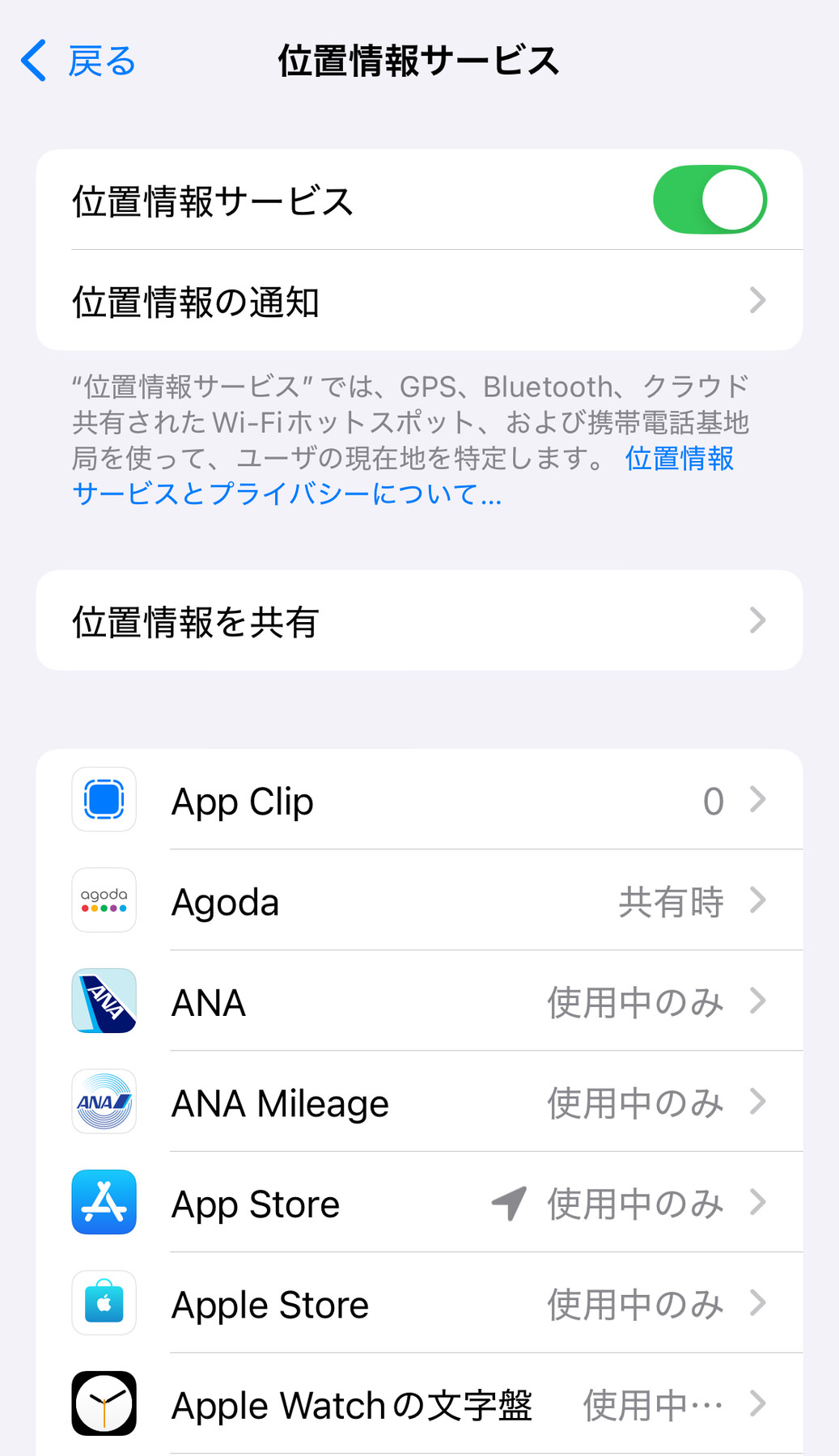
Task: Open ANA Mileage location settings
Action: [x=419, y=1103]
